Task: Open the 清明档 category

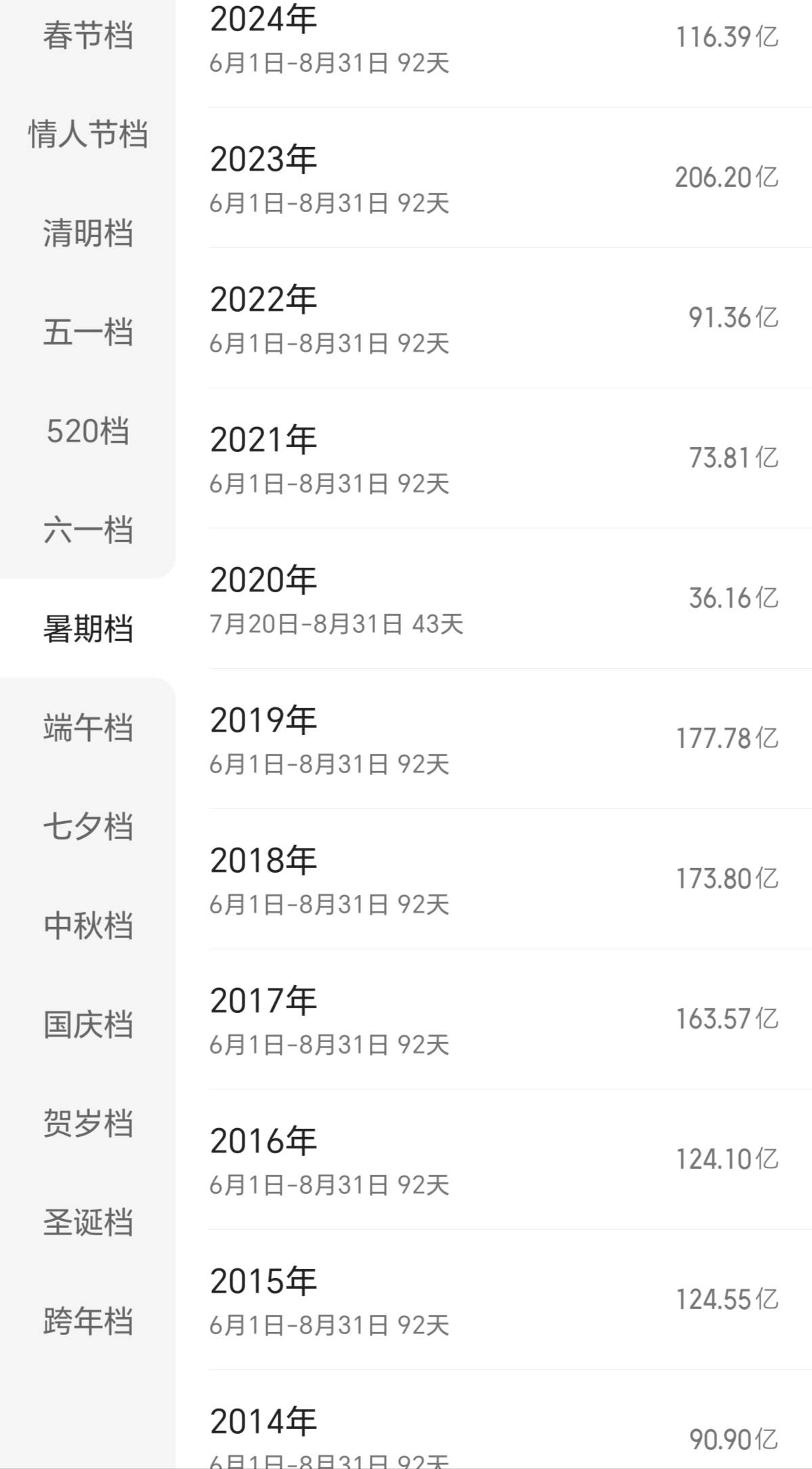Action: [88, 232]
